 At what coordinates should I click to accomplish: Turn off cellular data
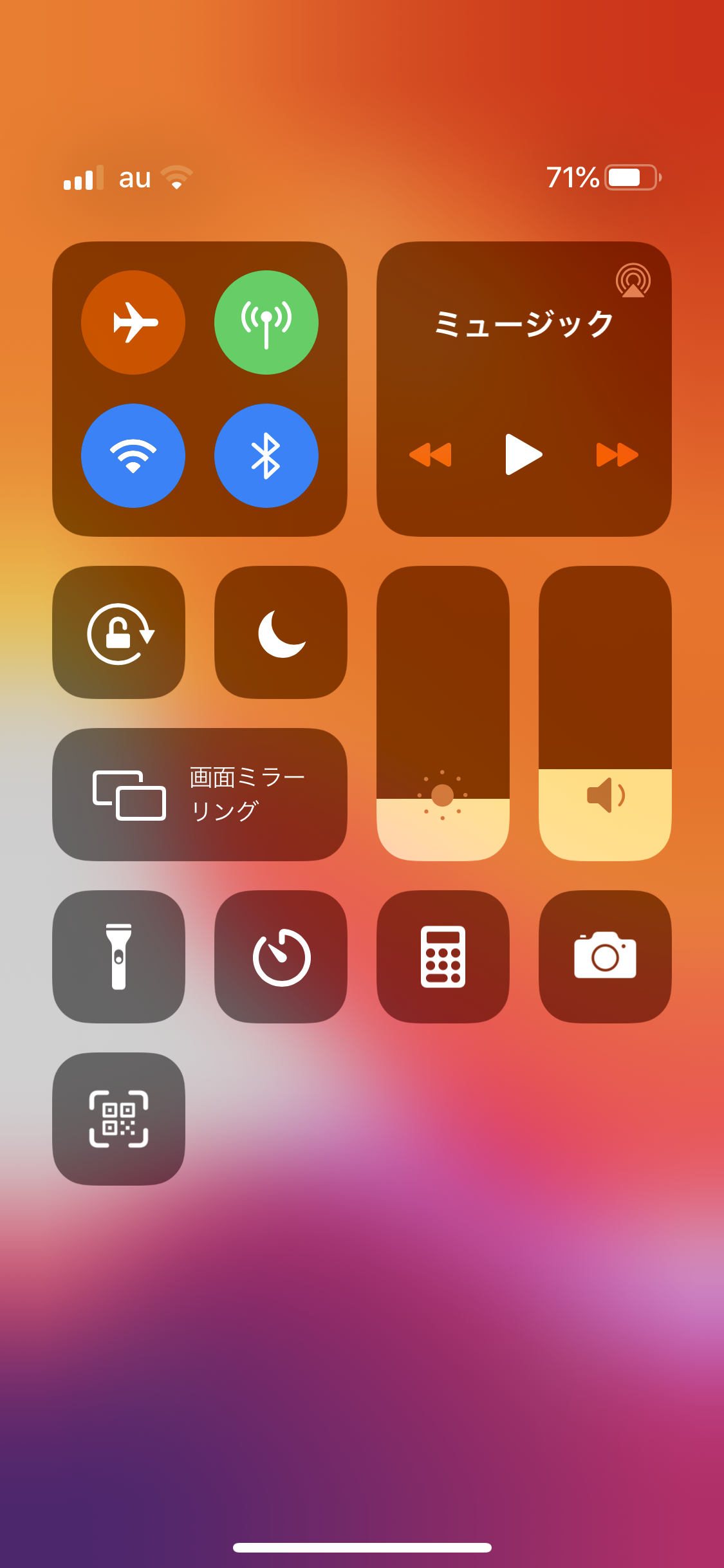pos(266,322)
